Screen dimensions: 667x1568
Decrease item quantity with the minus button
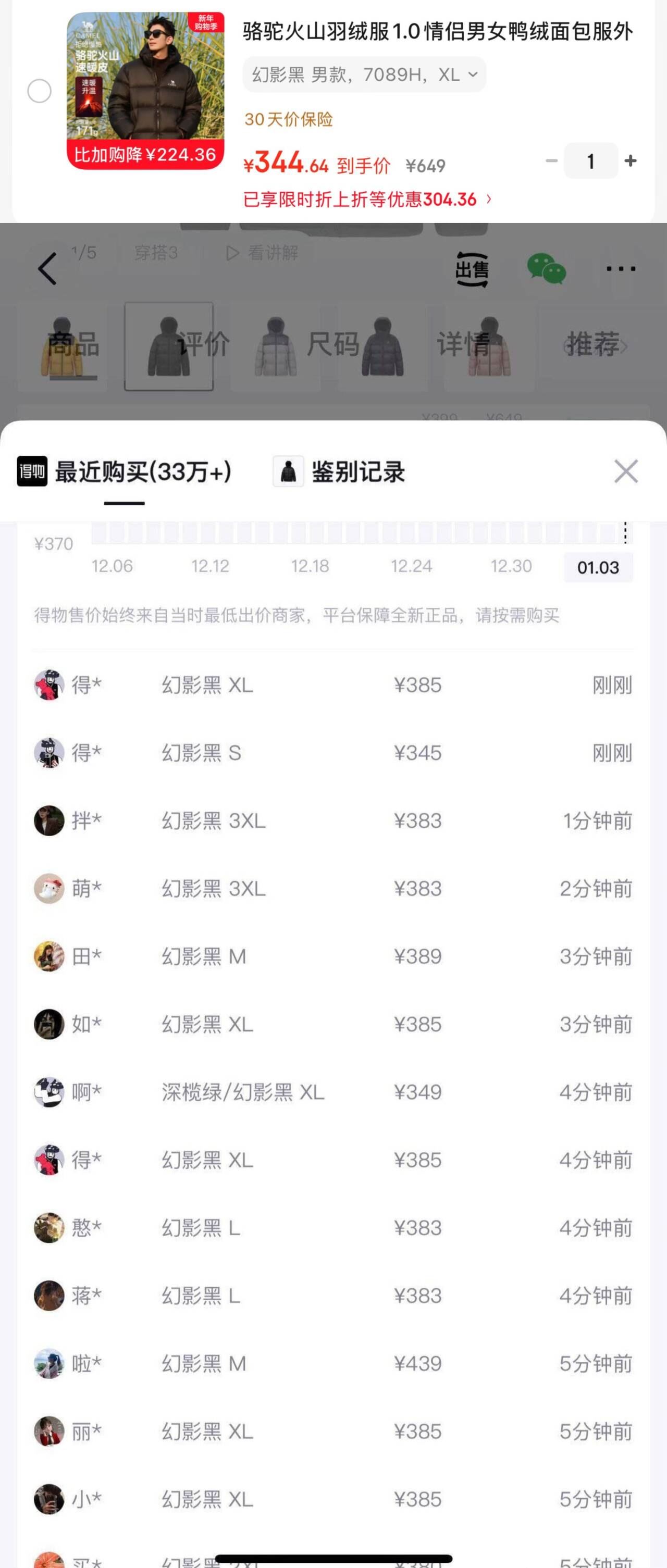click(551, 160)
